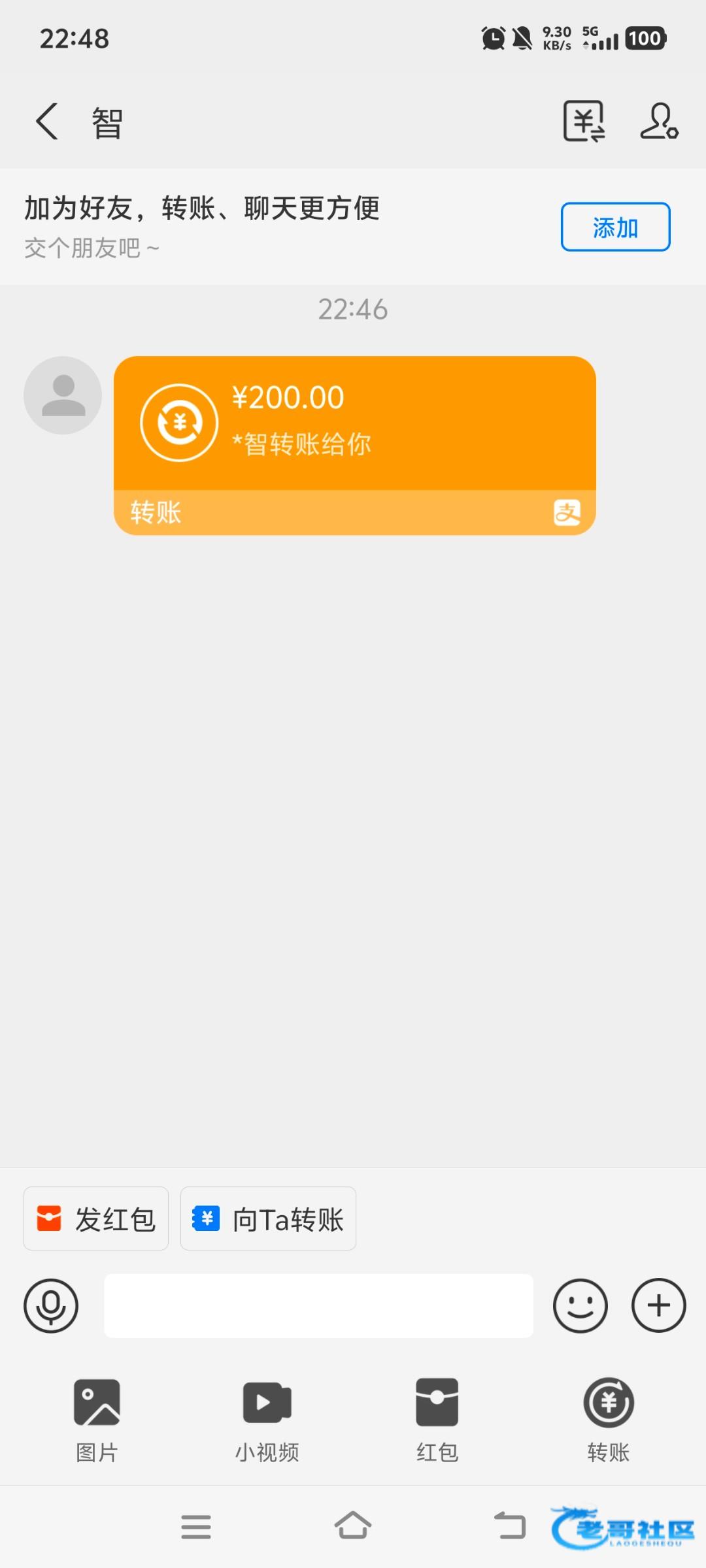Toggle the plus attachments panel

(658, 1305)
